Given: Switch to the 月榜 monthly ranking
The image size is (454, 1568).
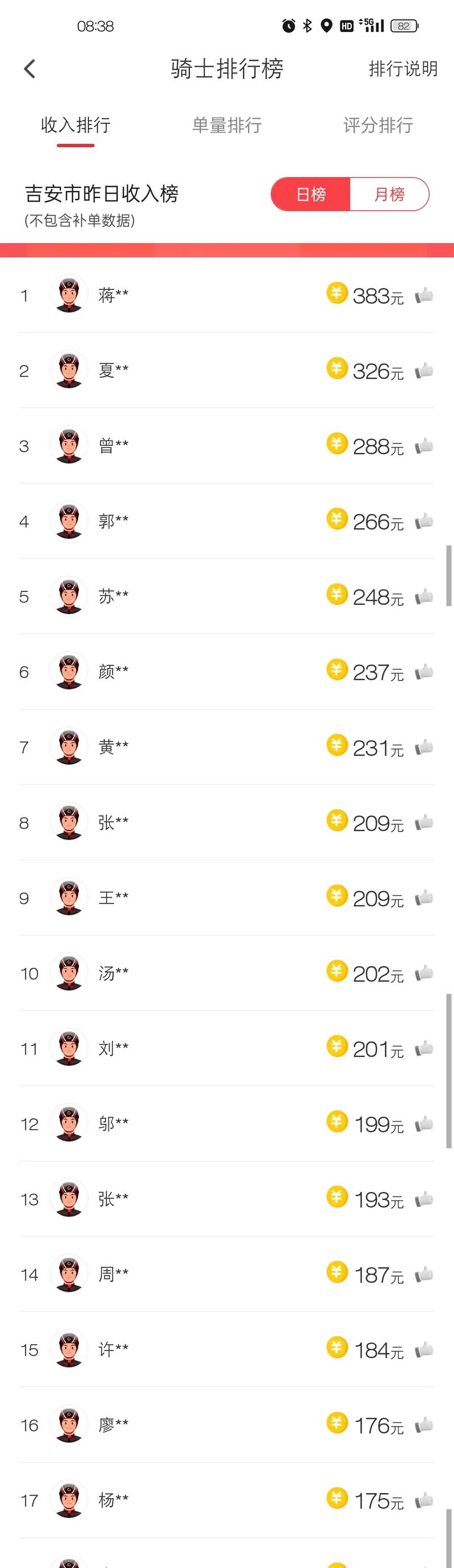Looking at the screenshot, I should tap(389, 194).
